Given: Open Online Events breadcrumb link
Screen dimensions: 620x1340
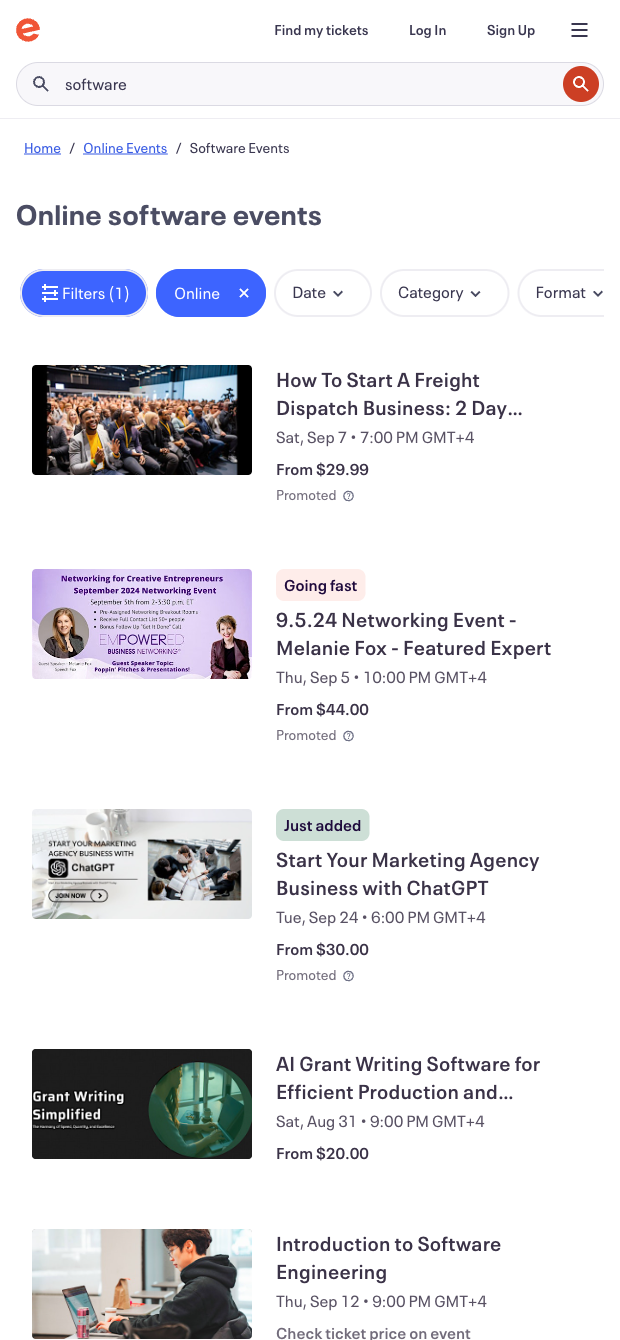Looking at the screenshot, I should click(125, 148).
